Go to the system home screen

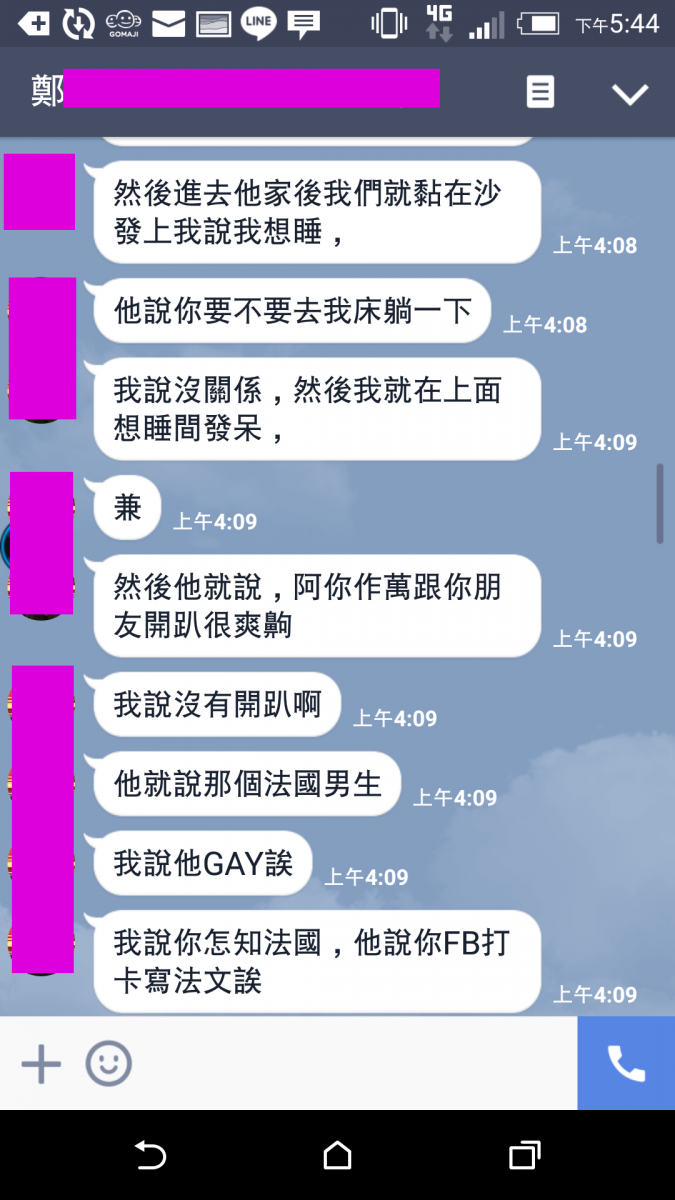[x=337, y=1156]
